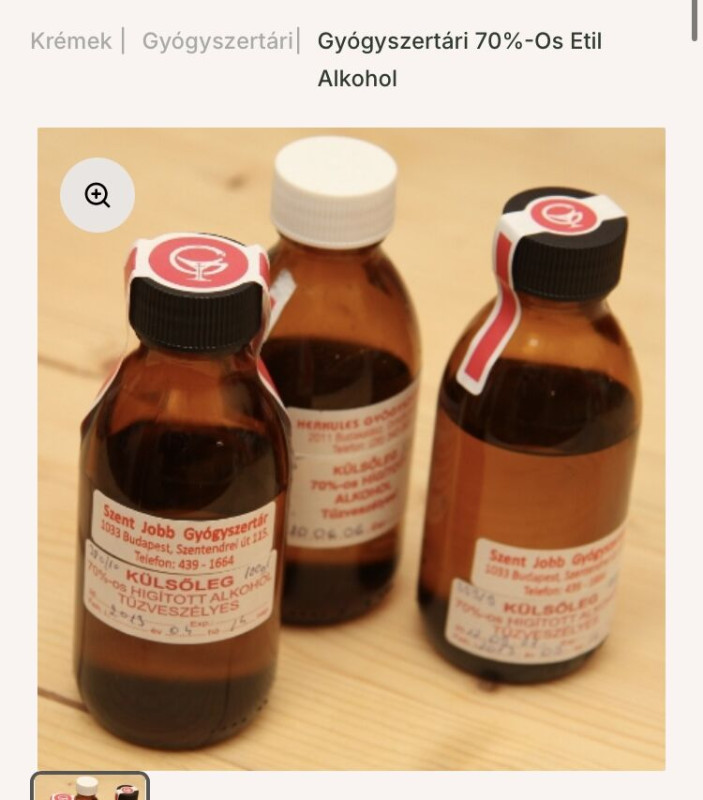The height and width of the screenshot is (800, 703).
Task: Select the first gallery thumbnail below the photo
Action: tap(90, 786)
